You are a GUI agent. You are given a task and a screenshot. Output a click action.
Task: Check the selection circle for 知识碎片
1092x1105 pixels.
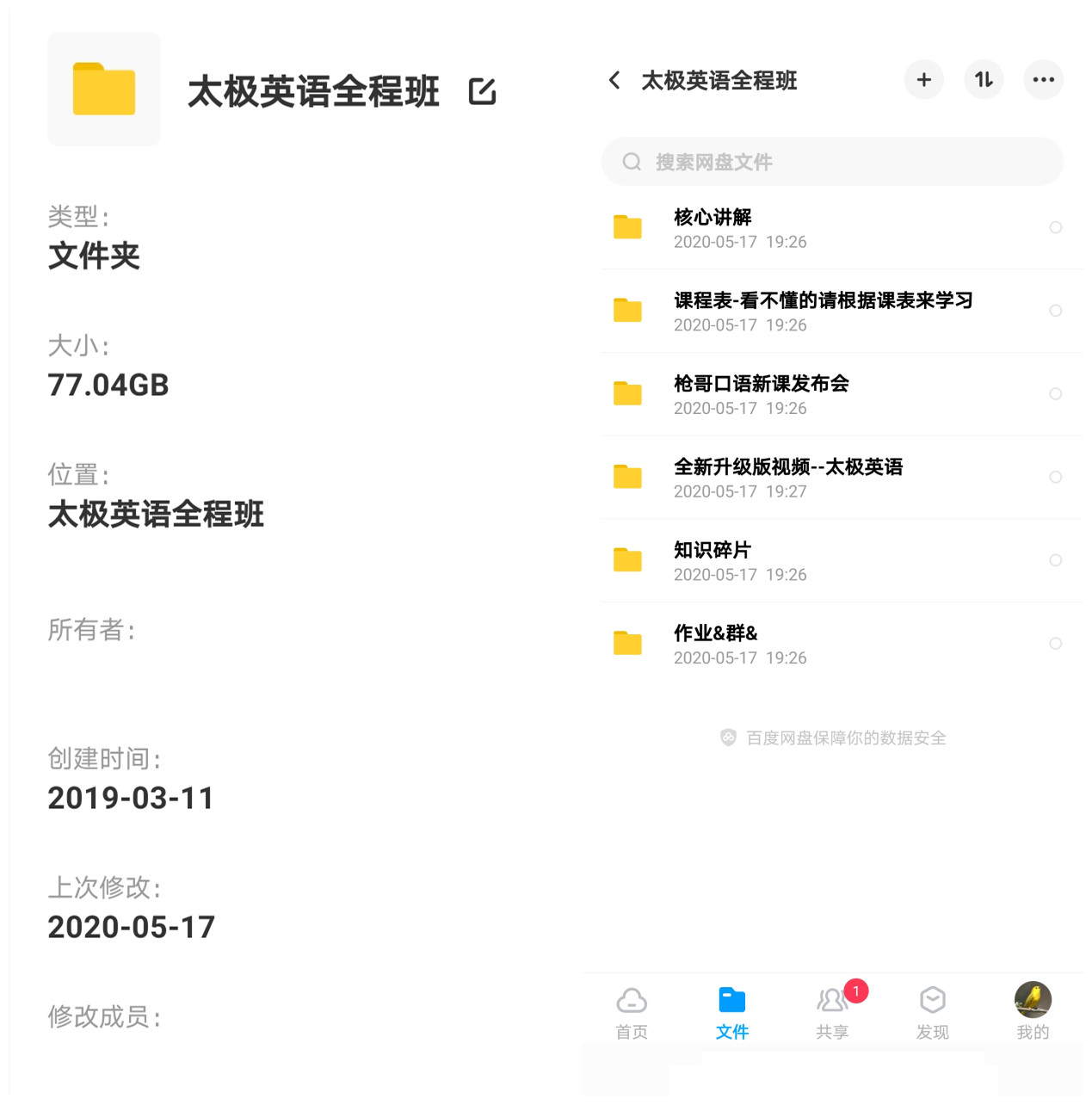[x=1055, y=560]
